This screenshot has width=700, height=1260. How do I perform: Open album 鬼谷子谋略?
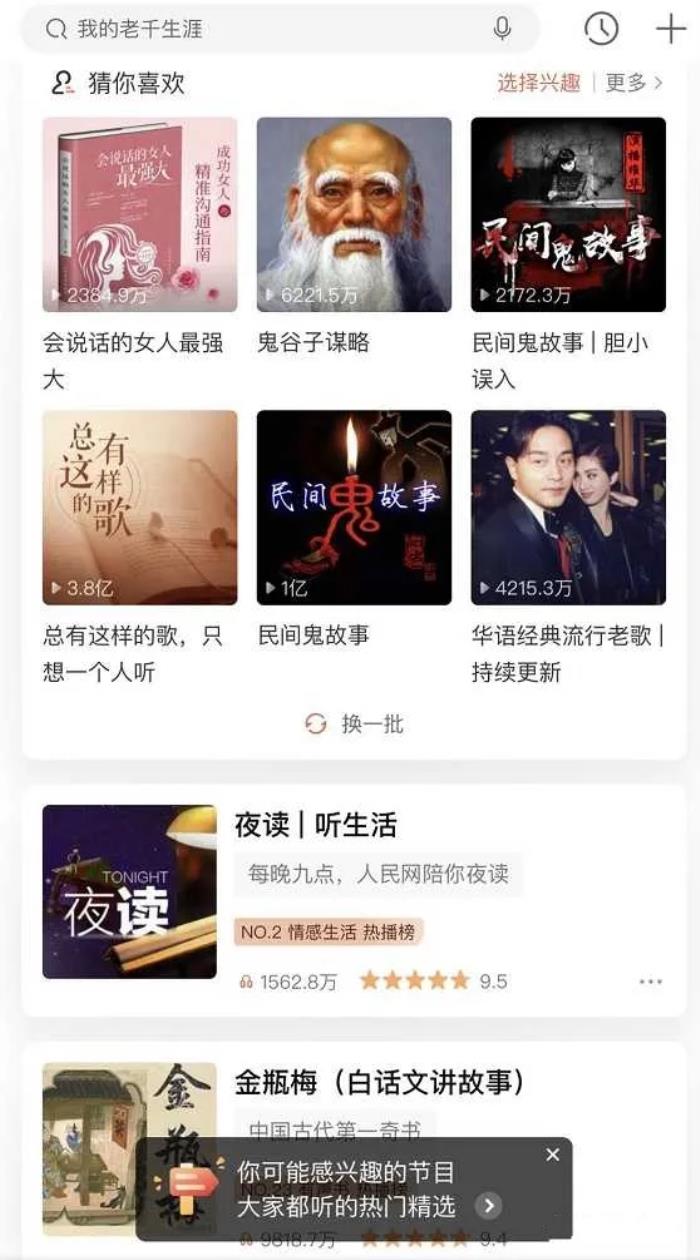354,215
